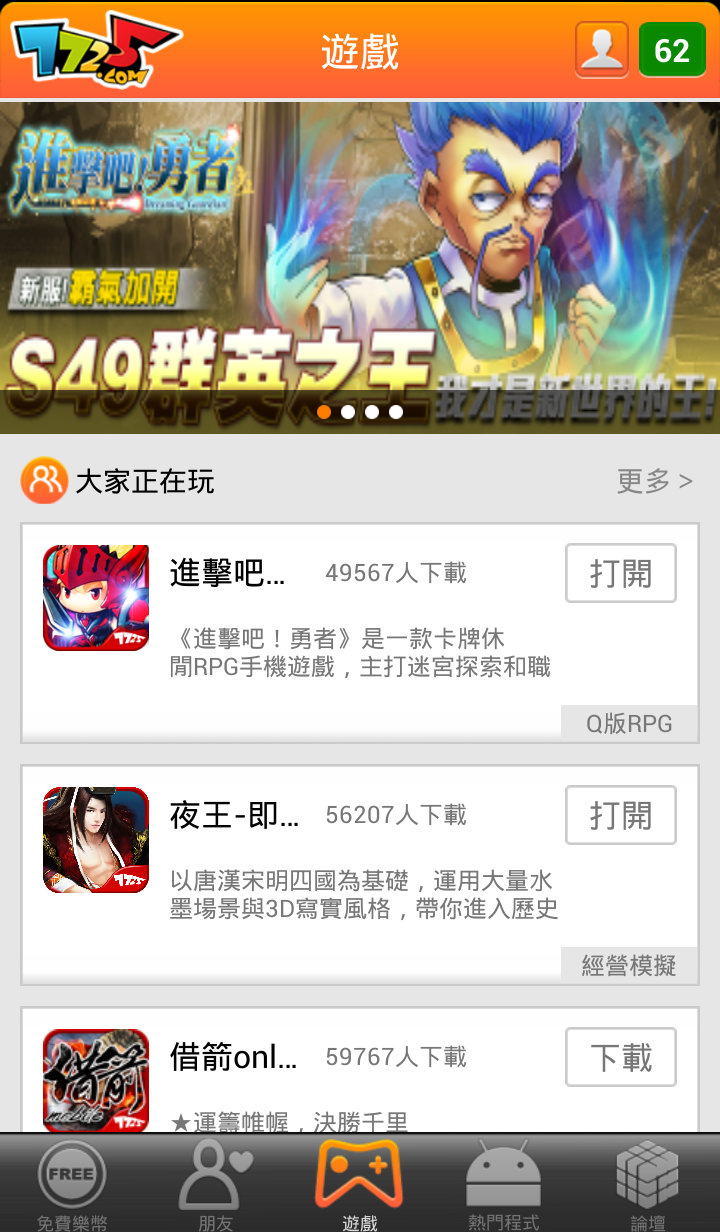Open the 借箭online game card

[360, 1070]
